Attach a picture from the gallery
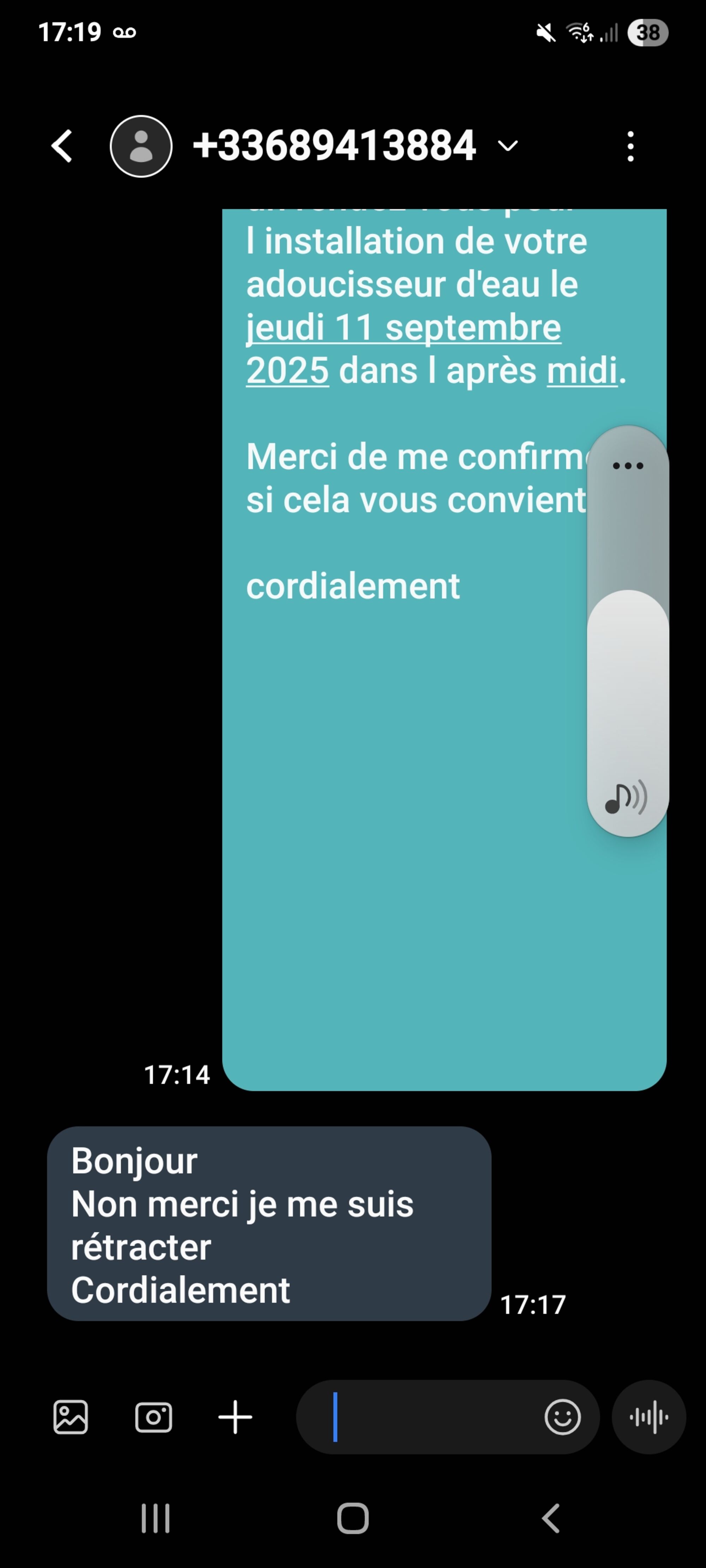 (71, 1417)
